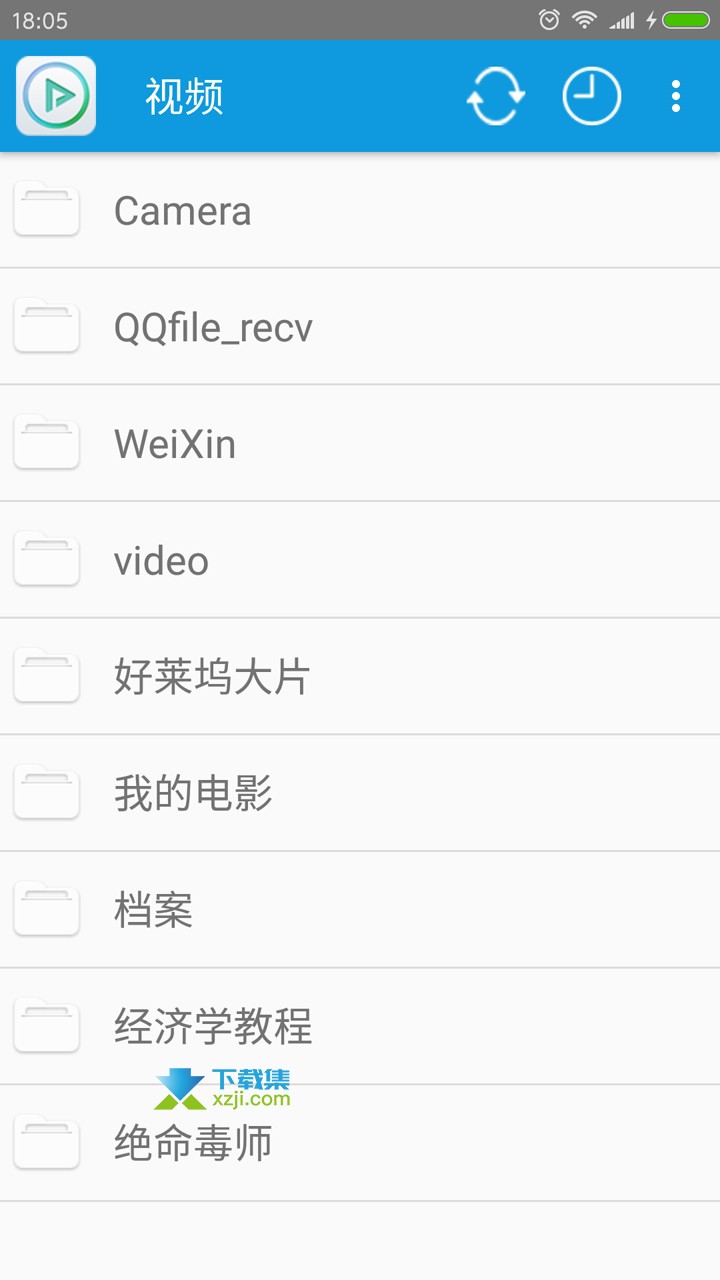The height and width of the screenshot is (1280, 720).
Task: Open the QQfile_recv folder
Action: [x=360, y=326]
